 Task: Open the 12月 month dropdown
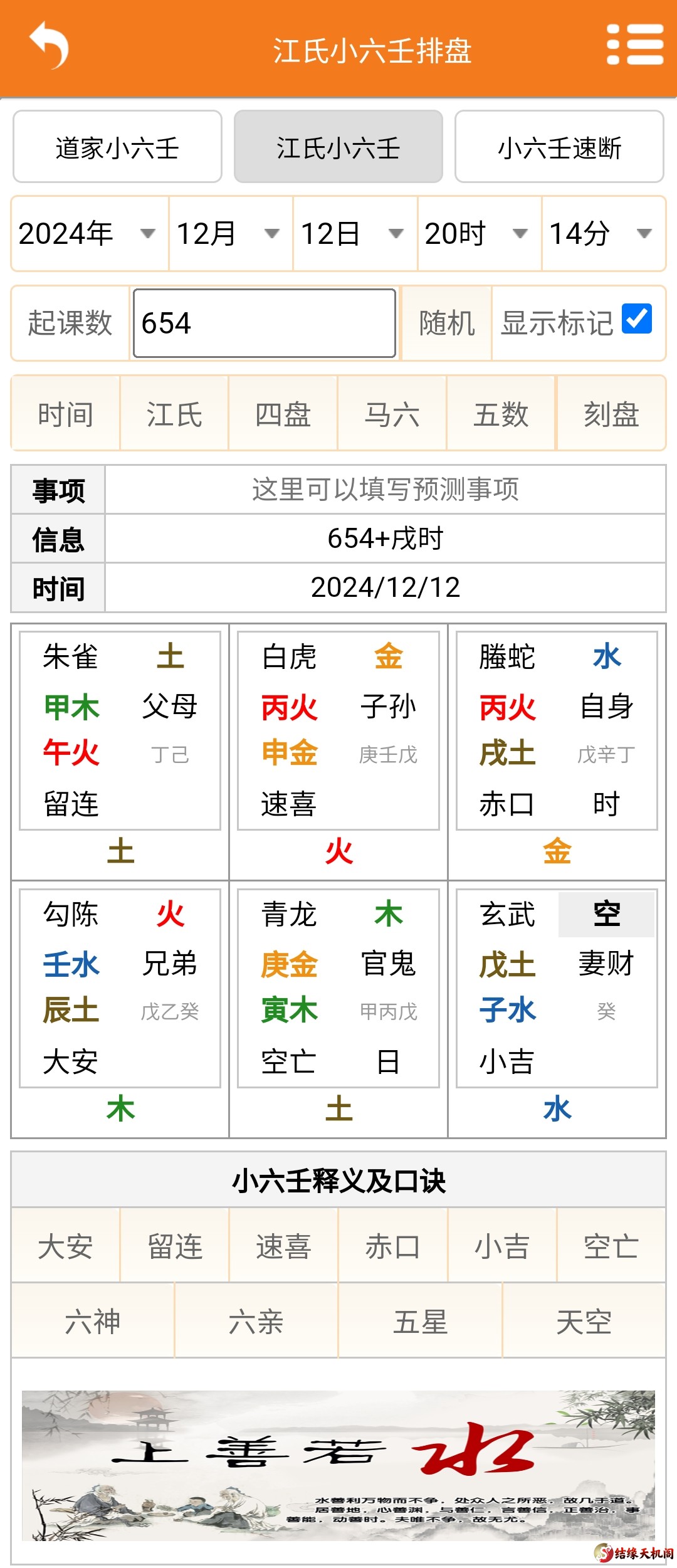pos(230,234)
